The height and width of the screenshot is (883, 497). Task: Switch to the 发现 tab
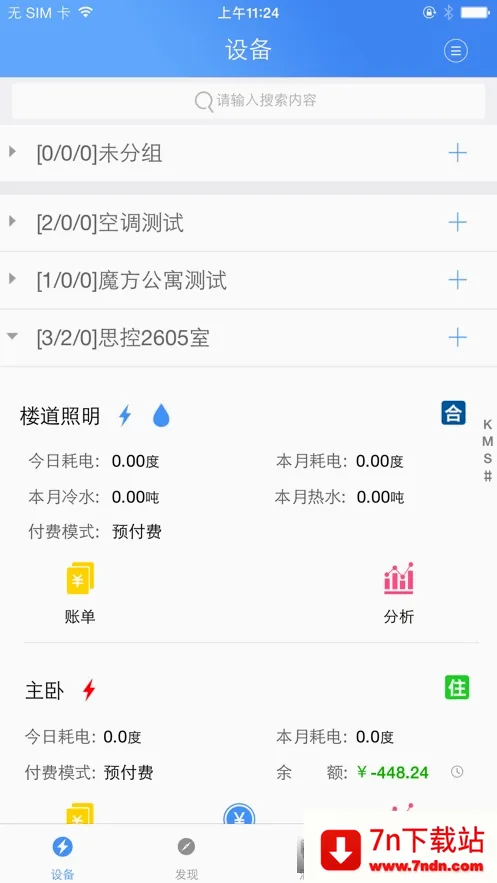[186, 855]
